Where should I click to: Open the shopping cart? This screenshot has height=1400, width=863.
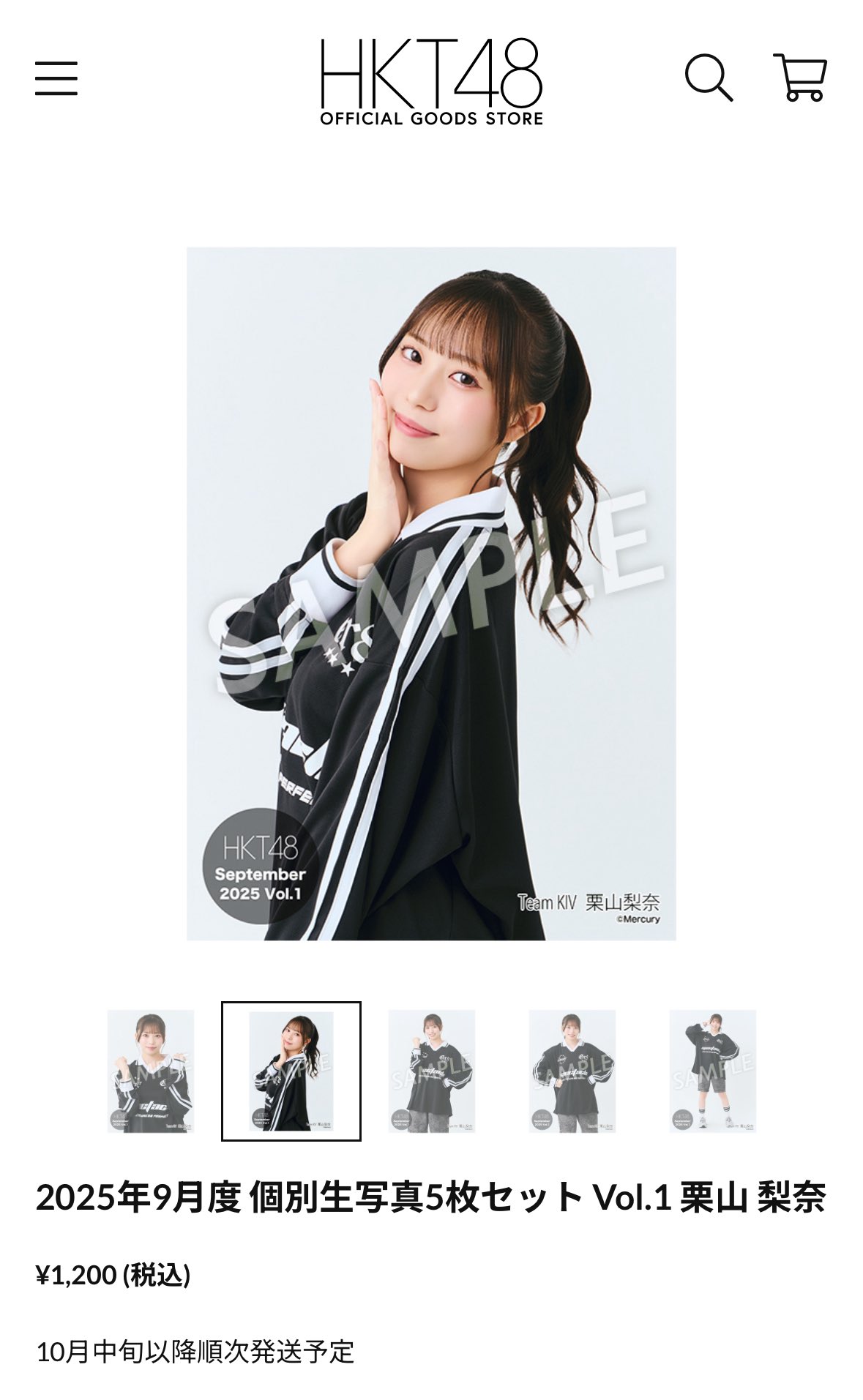[x=800, y=77]
